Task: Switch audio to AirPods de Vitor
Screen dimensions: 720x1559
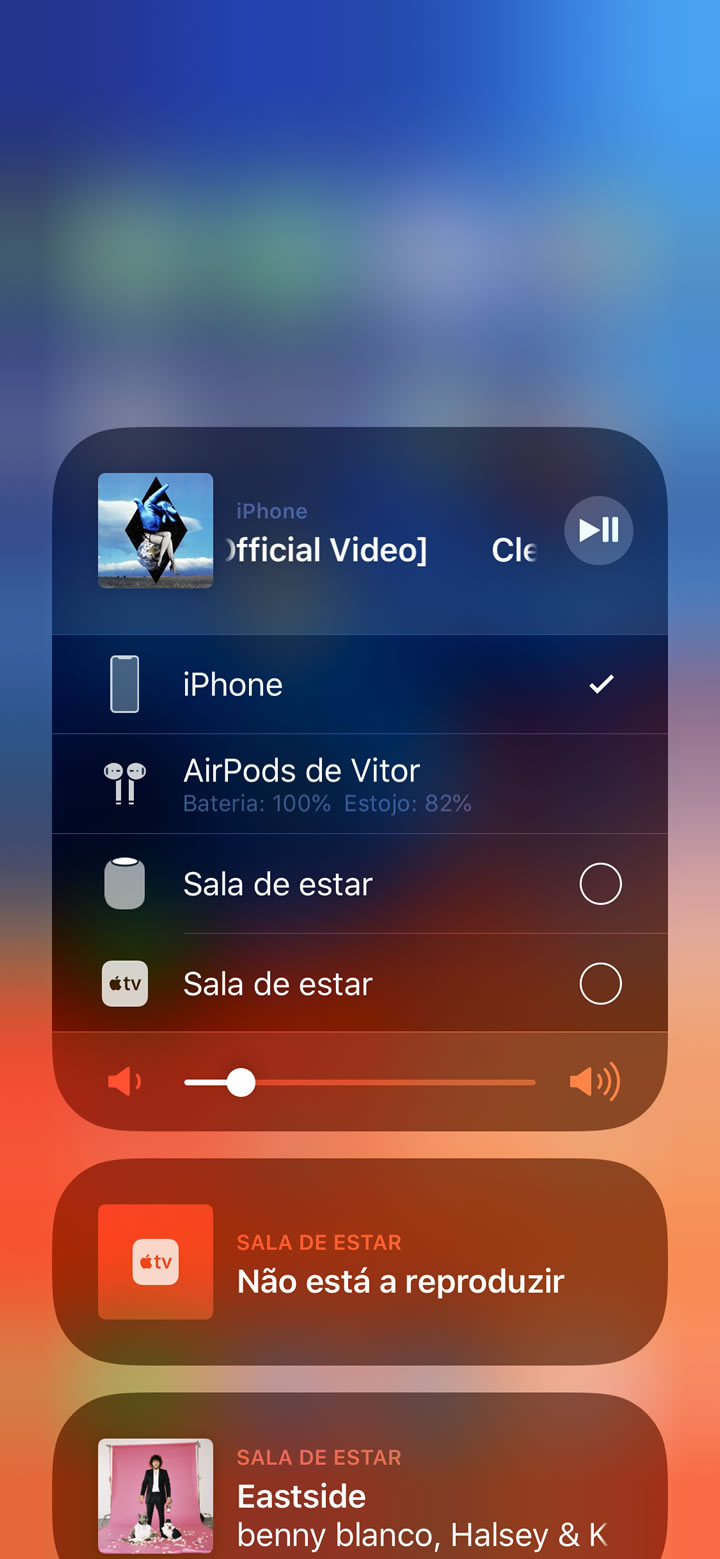Action: (x=360, y=784)
